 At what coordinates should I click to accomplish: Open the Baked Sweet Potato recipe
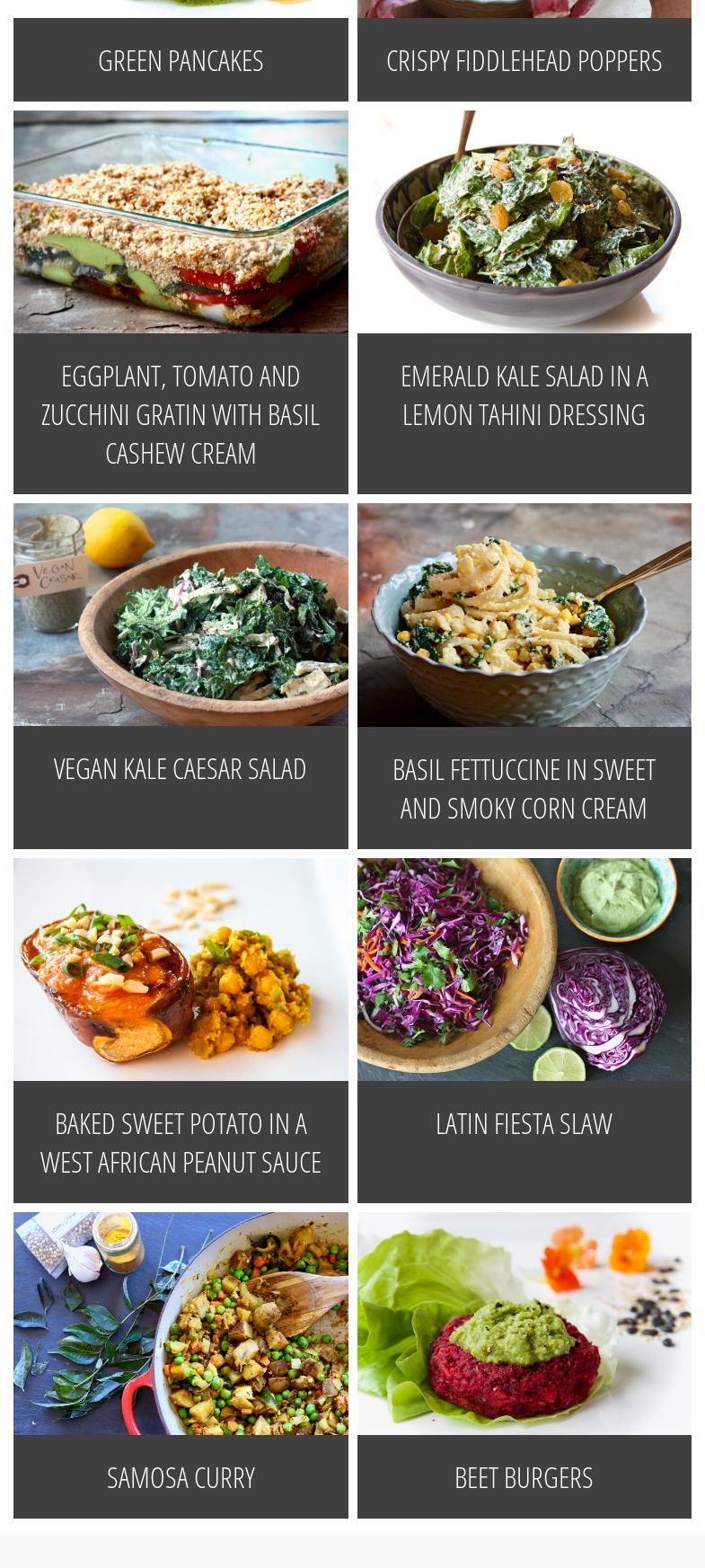180,1142
